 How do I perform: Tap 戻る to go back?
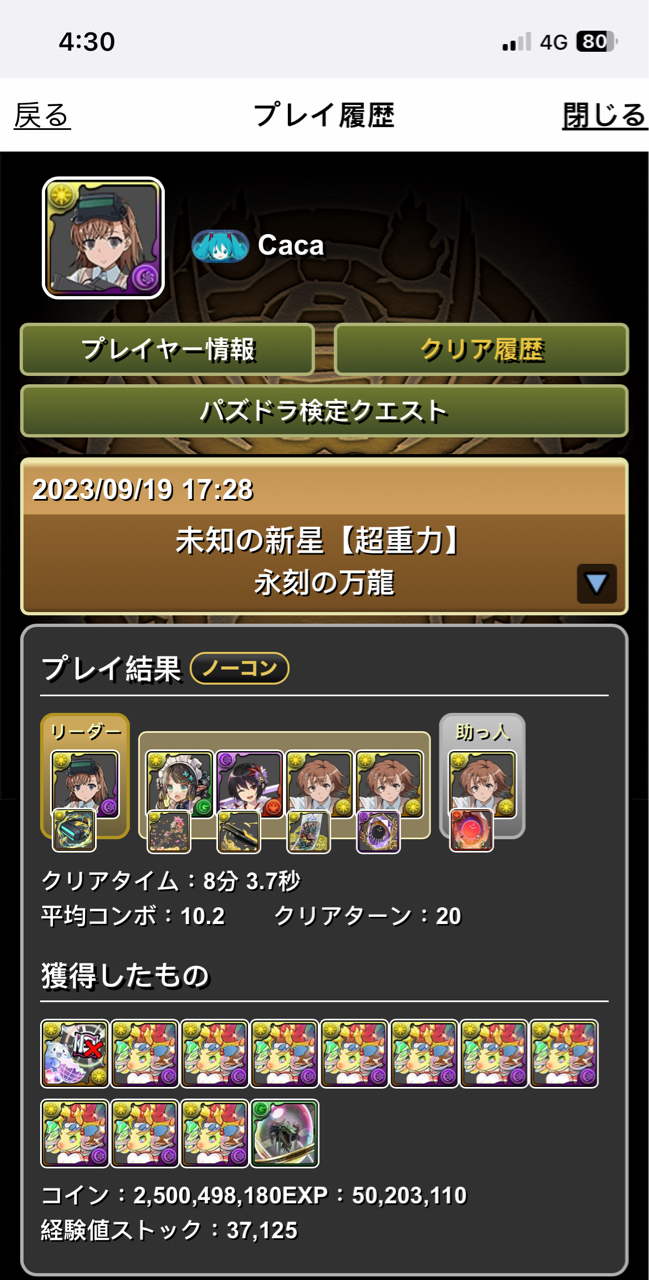click(x=42, y=116)
